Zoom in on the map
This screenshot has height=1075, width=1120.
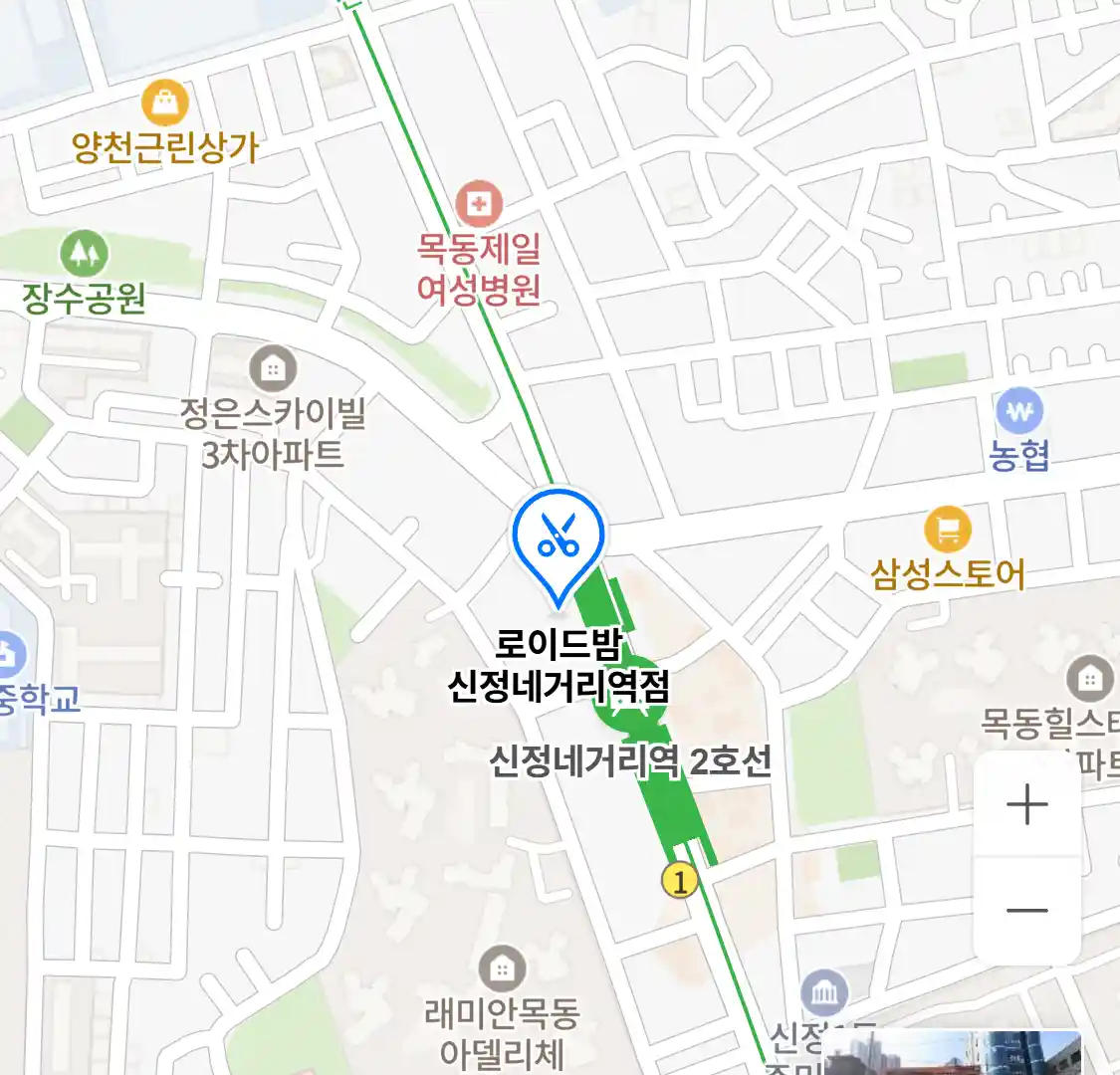[x=1026, y=804]
